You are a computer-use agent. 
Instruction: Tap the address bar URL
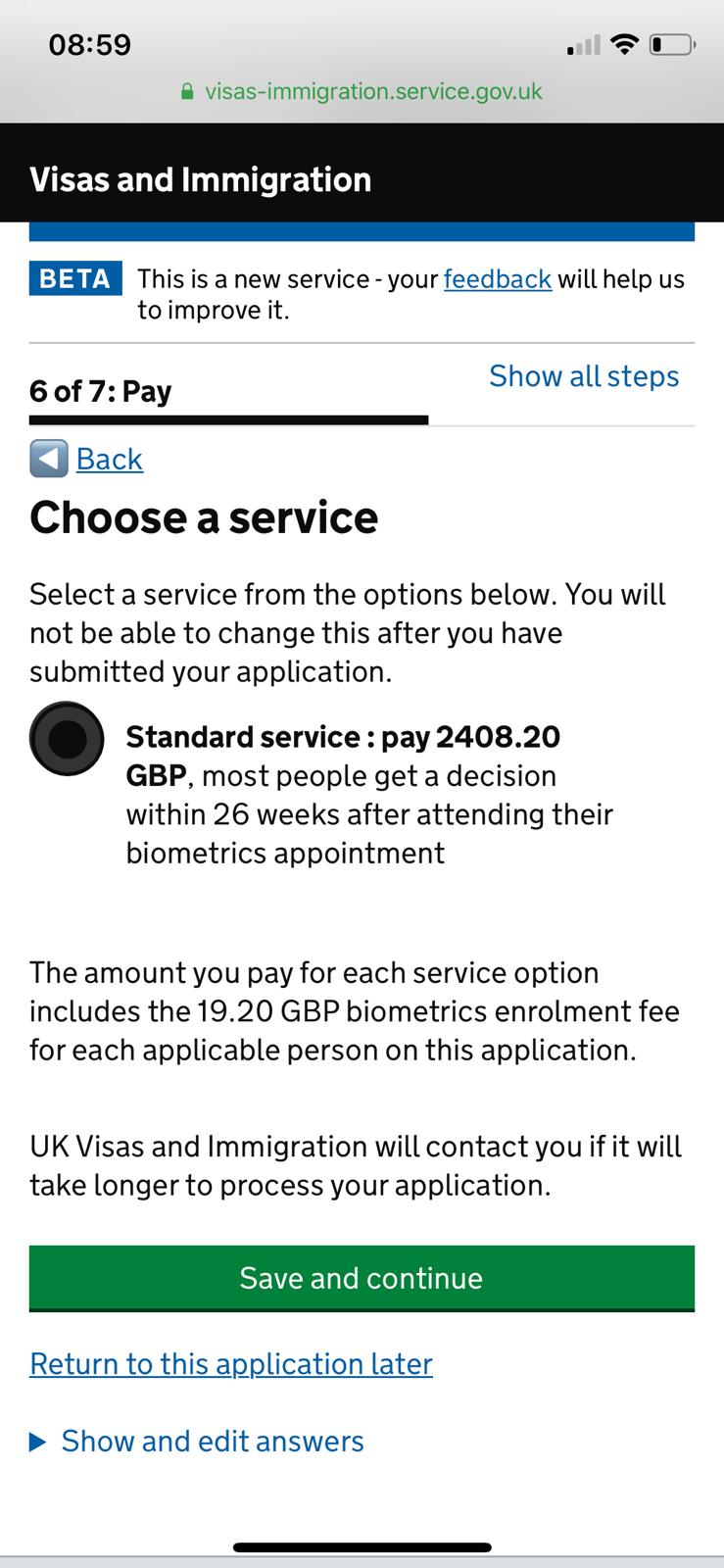tap(372, 92)
